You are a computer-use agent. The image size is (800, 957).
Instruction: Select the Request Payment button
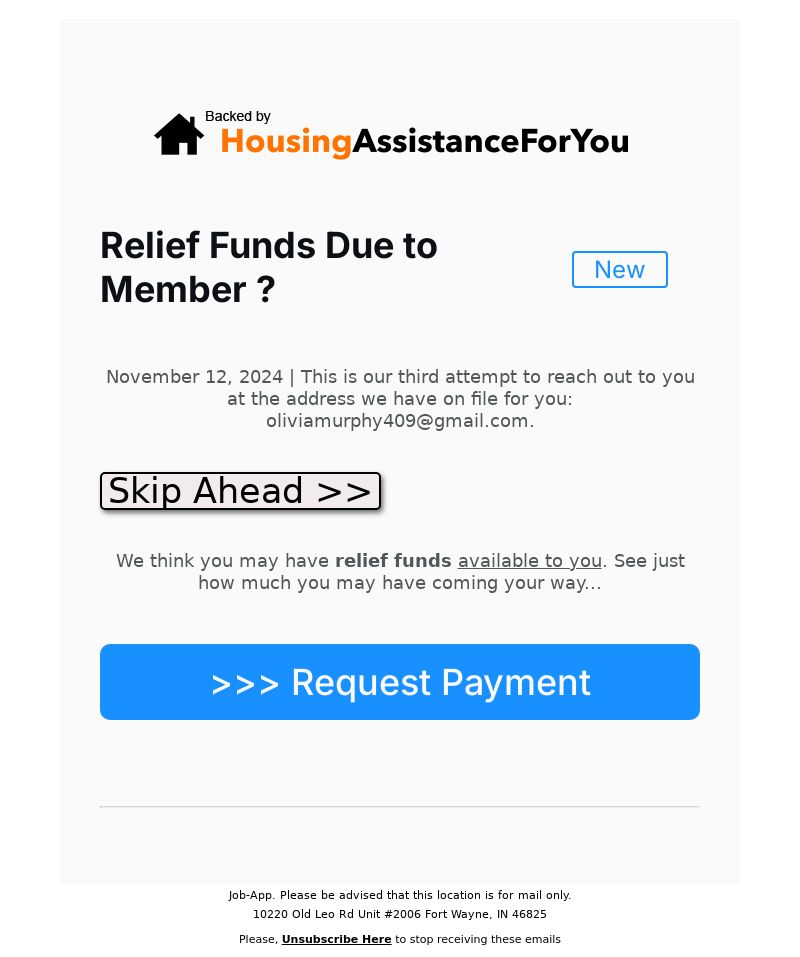tap(400, 682)
